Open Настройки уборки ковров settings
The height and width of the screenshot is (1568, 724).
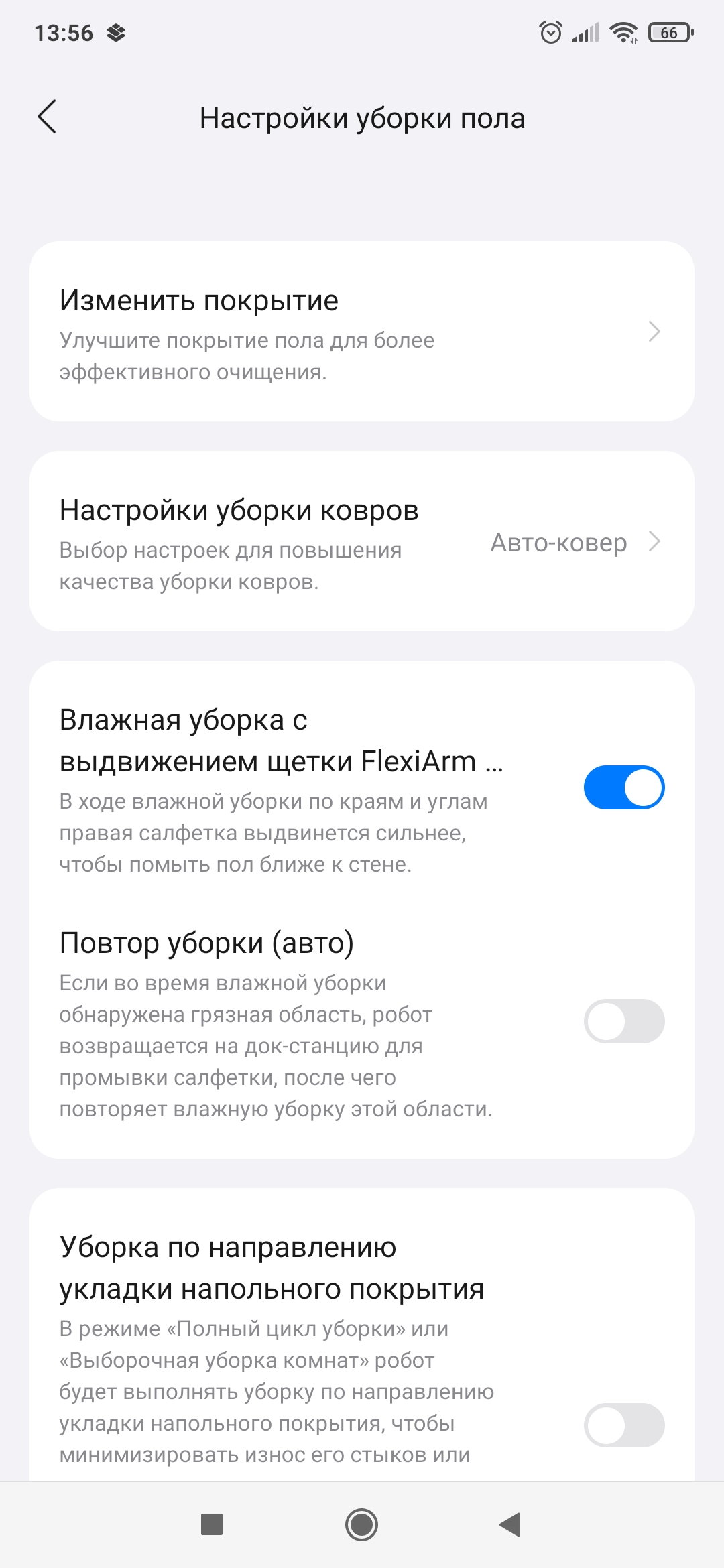(362, 541)
